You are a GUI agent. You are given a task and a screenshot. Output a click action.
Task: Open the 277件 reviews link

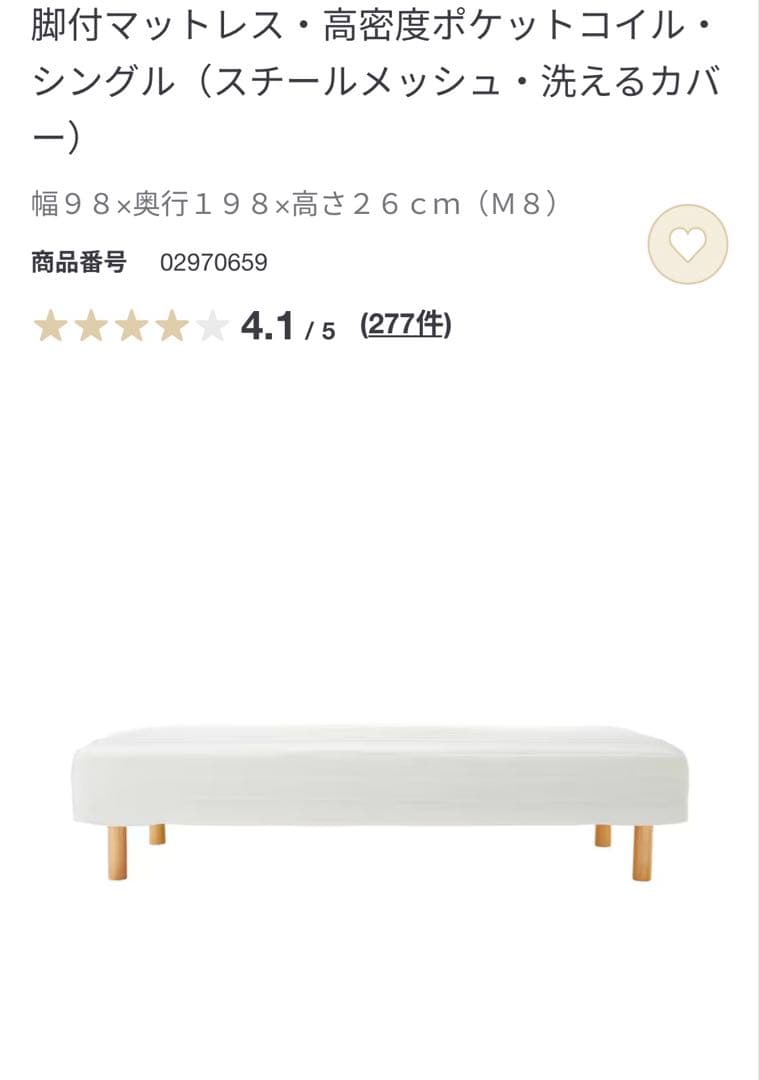[405, 326]
